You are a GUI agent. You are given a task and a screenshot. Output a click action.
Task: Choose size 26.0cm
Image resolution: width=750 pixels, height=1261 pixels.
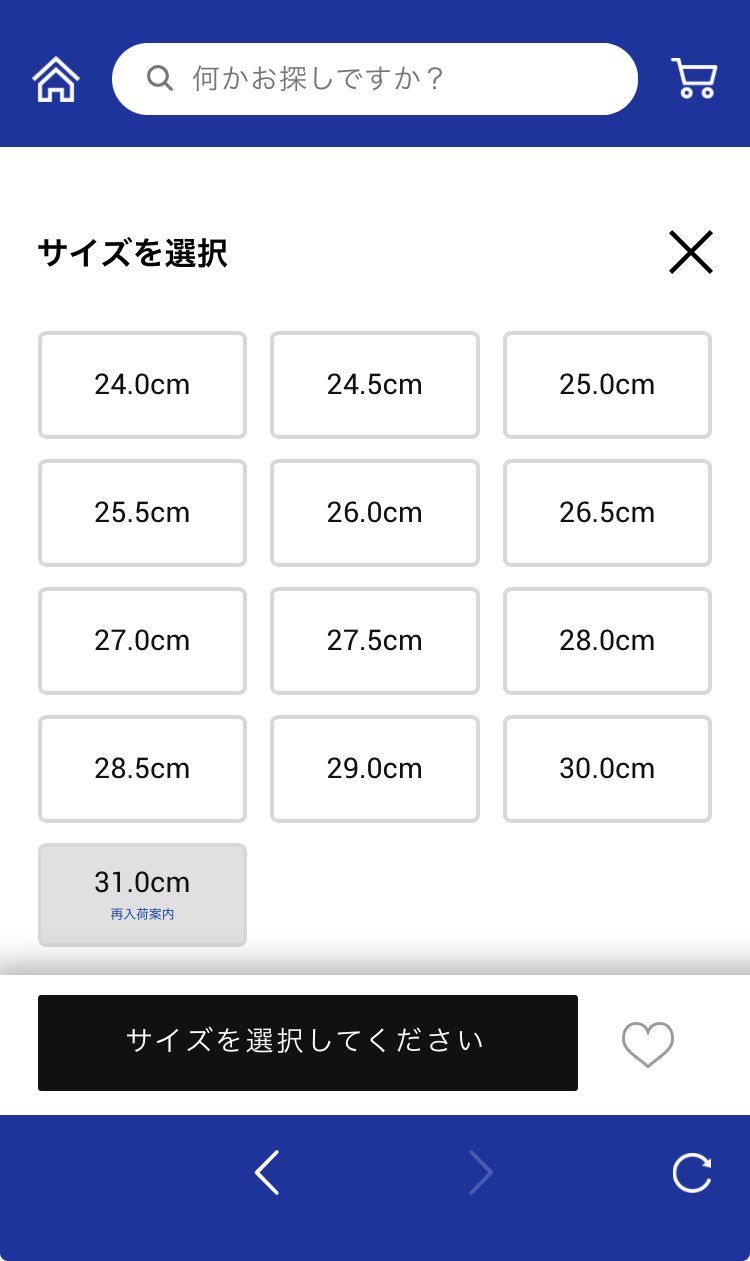point(375,513)
